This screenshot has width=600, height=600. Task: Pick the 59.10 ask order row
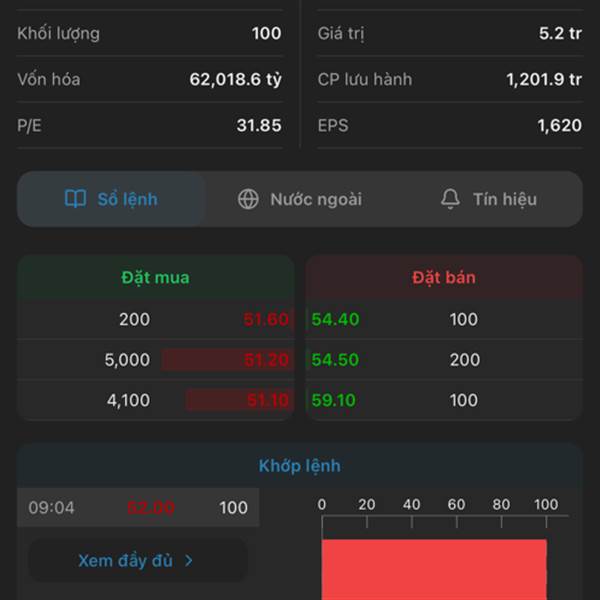coord(443,400)
